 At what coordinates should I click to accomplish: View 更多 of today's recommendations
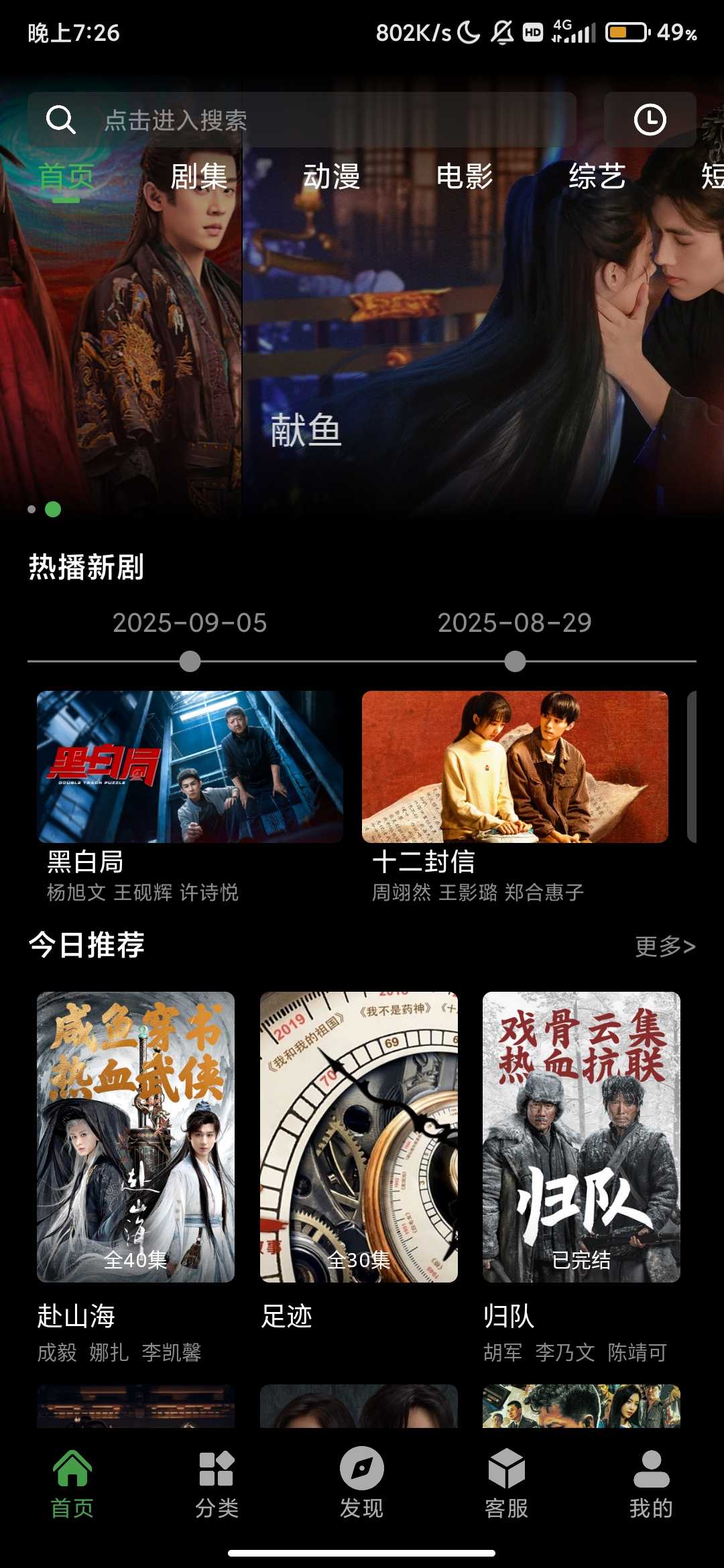point(665,946)
